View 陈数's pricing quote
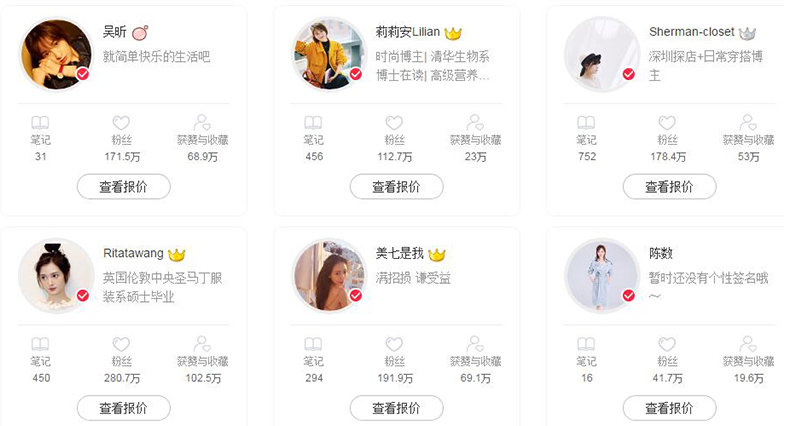Image resolution: width=796 pixels, height=426 pixels. (669, 408)
